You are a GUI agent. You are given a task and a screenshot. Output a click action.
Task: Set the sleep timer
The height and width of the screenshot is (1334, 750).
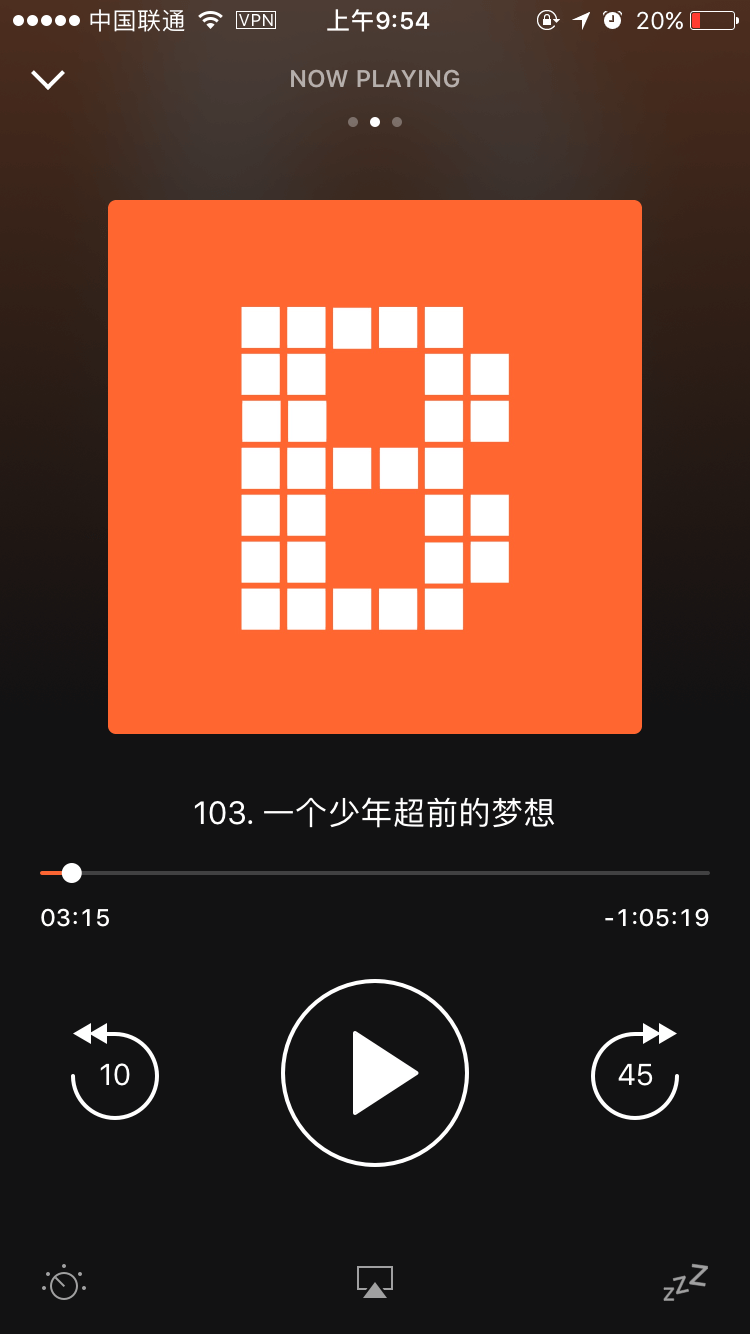click(685, 1282)
